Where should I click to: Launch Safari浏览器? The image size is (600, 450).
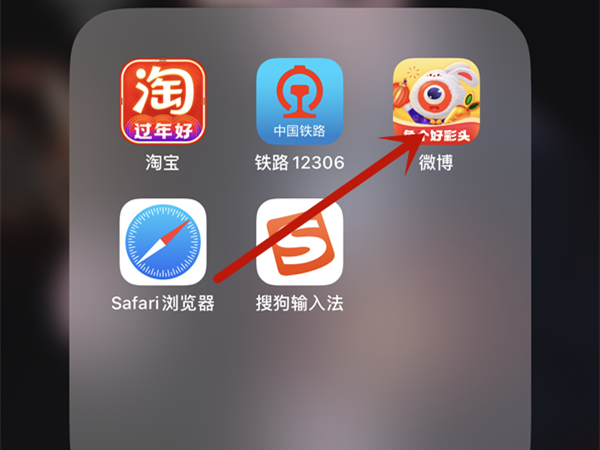pyautogui.click(x=163, y=242)
